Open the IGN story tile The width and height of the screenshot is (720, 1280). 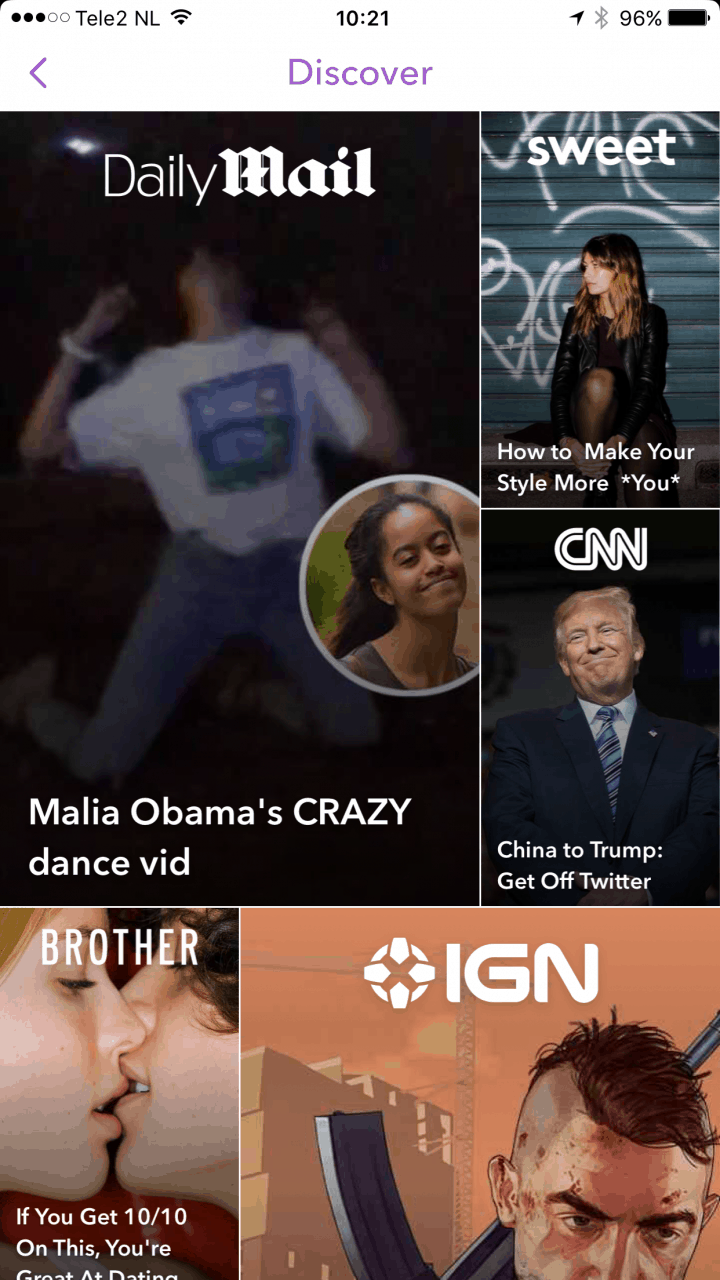480,1094
